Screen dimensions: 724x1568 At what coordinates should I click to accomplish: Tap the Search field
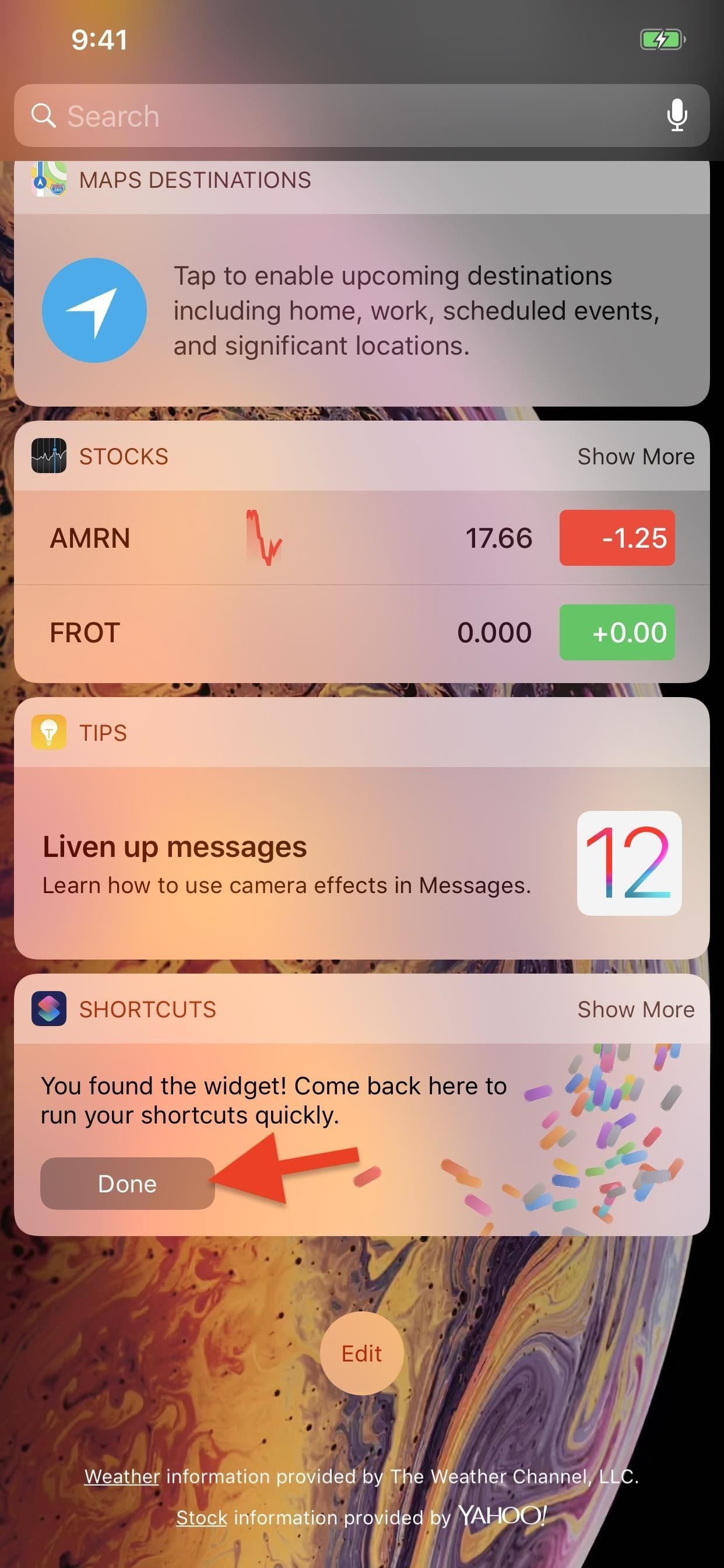coord(340,116)
